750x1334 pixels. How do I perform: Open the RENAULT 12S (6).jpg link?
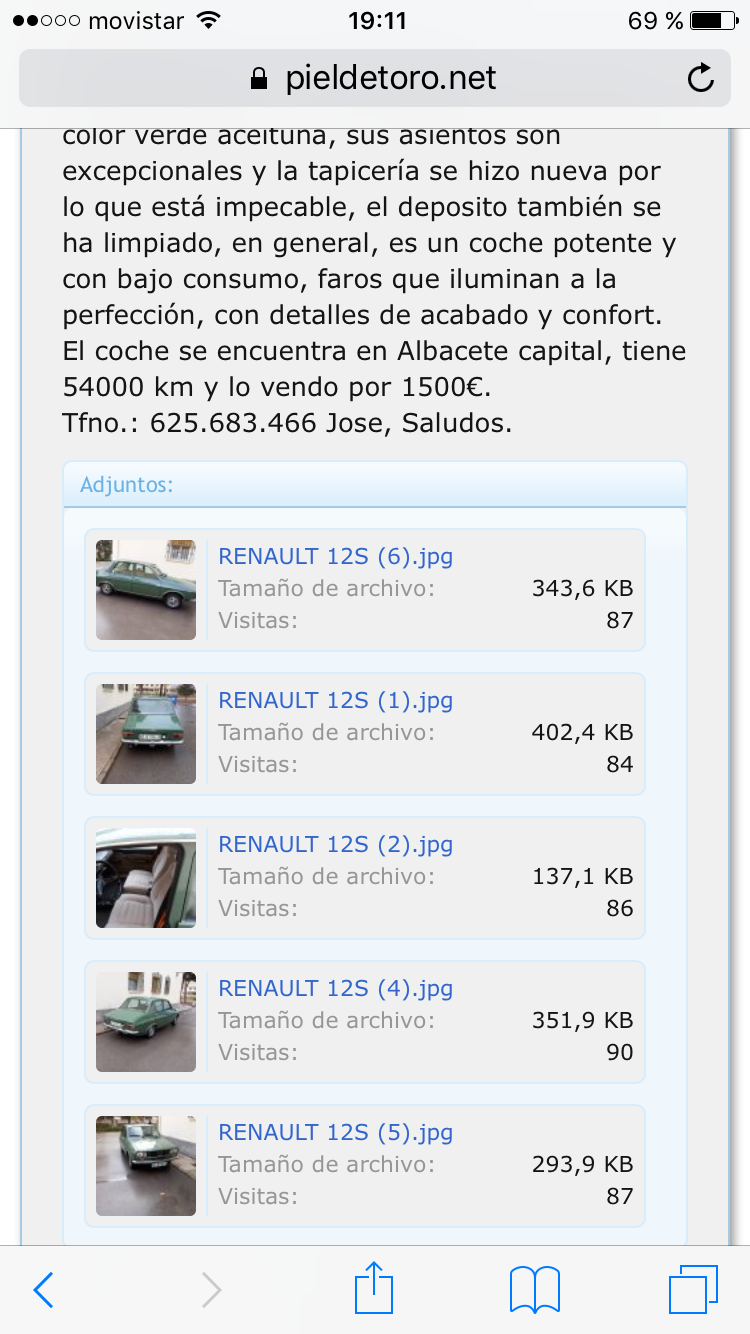335,557
